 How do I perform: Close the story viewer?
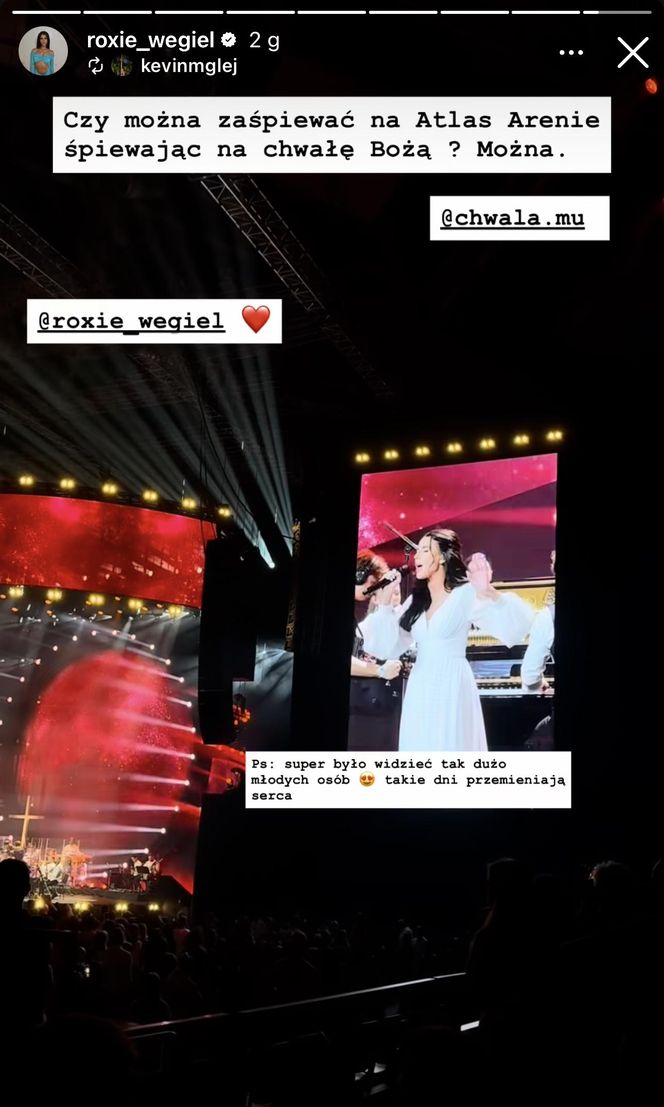(x=632, y=52)
